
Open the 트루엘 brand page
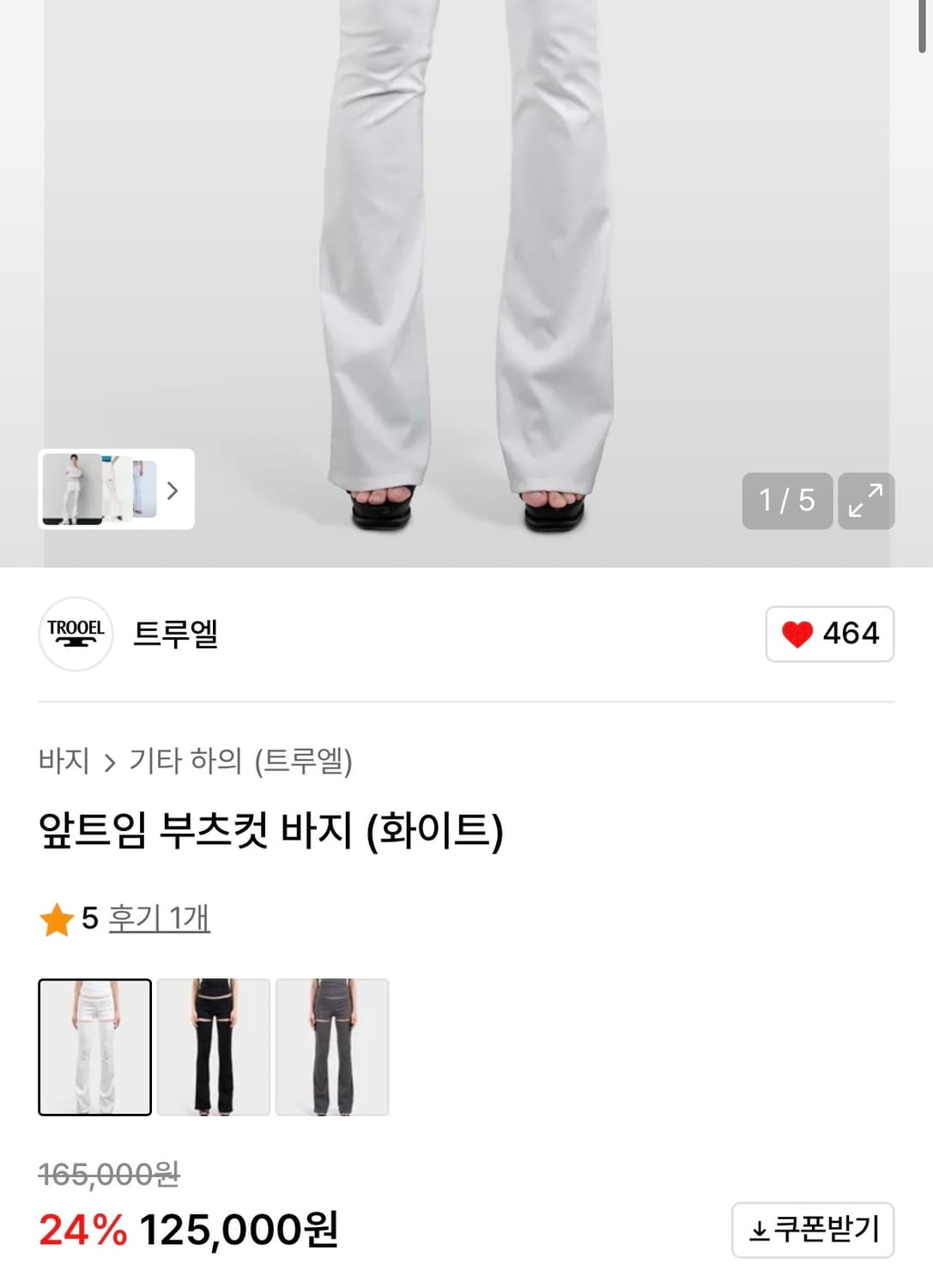175,634
